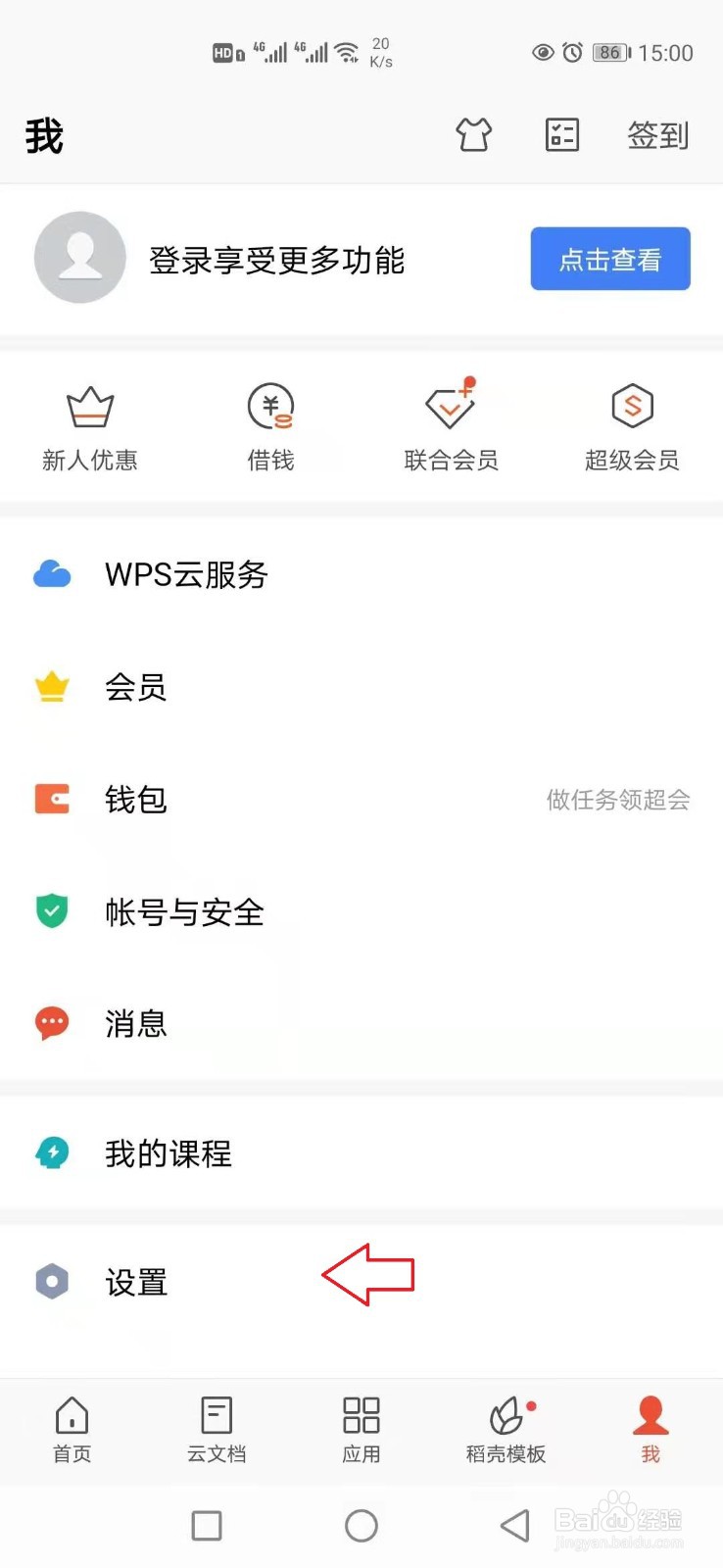This screenshot has width=723, height=1568.
Task: Open 借钱 loan service
Action: (x=271, y=428)
